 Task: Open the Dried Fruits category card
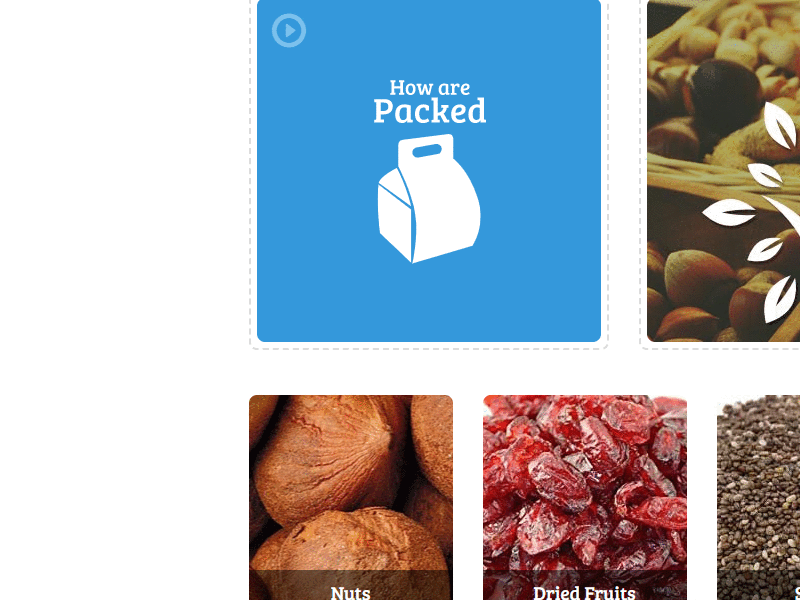[585, 497]
